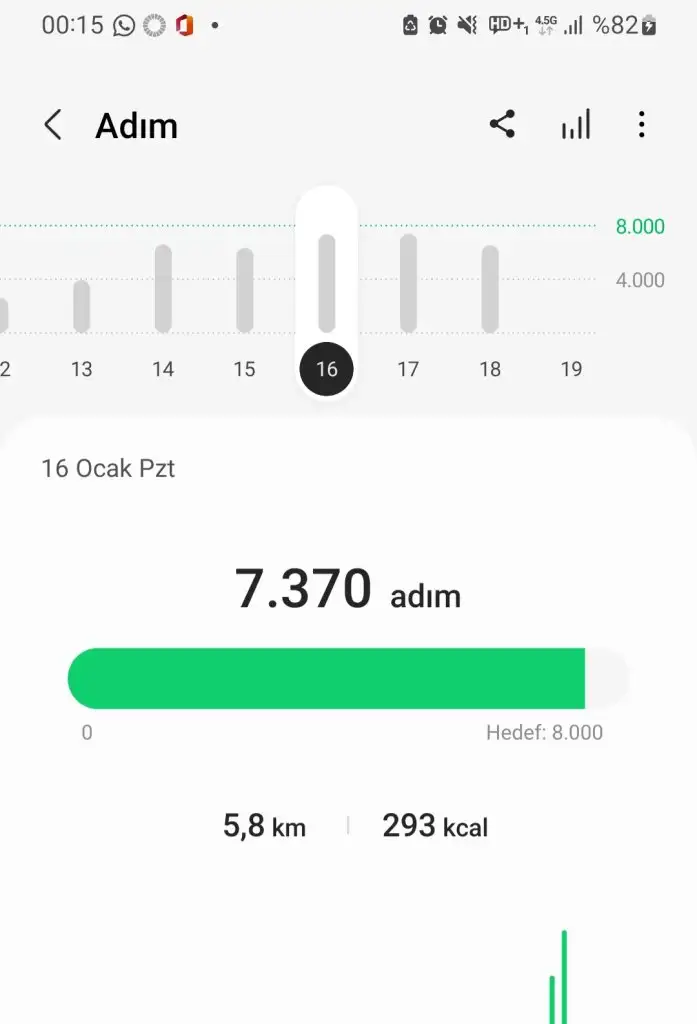Open the step trends chart icon
Image resolution: width=697 pixels, height=1024 pixels.
click(x=575, y=125)
